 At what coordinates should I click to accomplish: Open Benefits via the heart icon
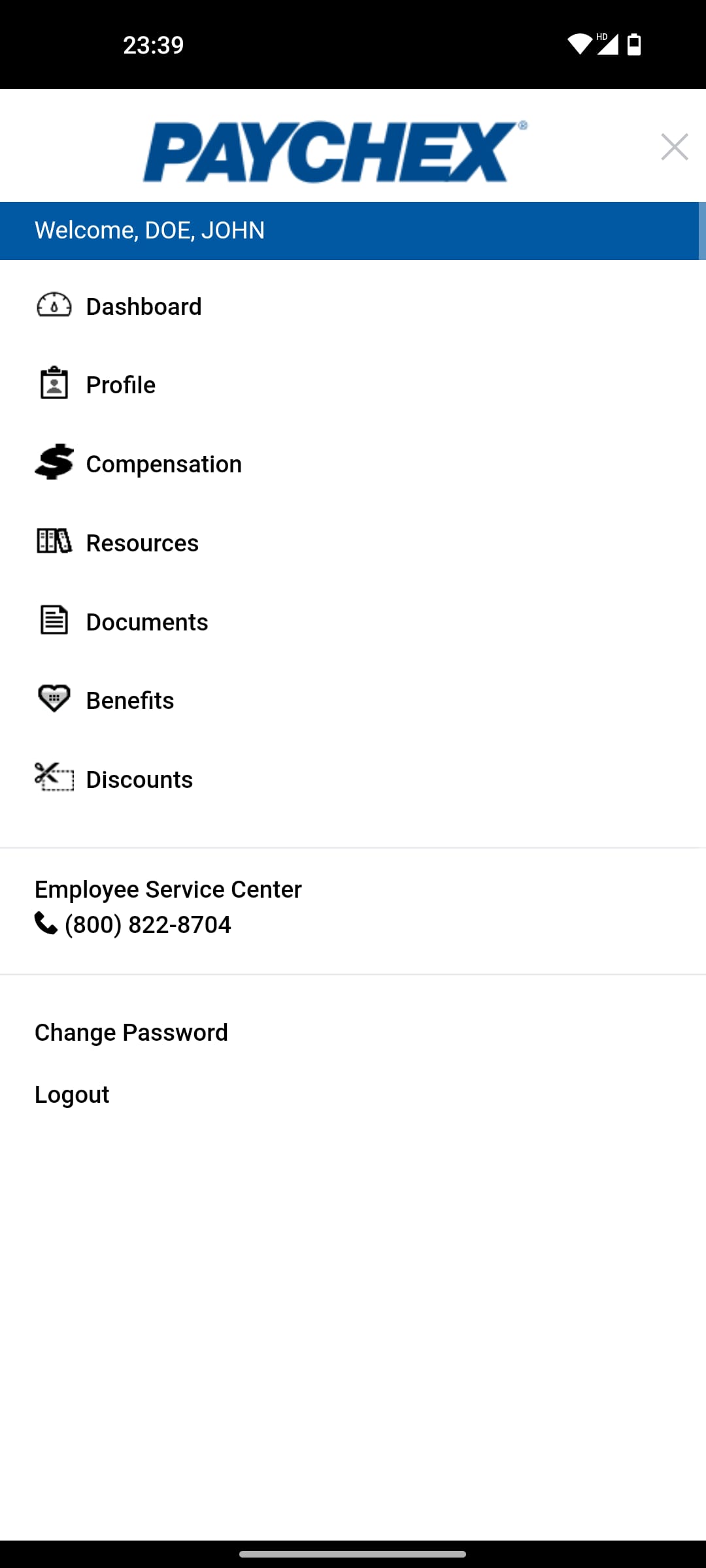pos(54,699)
